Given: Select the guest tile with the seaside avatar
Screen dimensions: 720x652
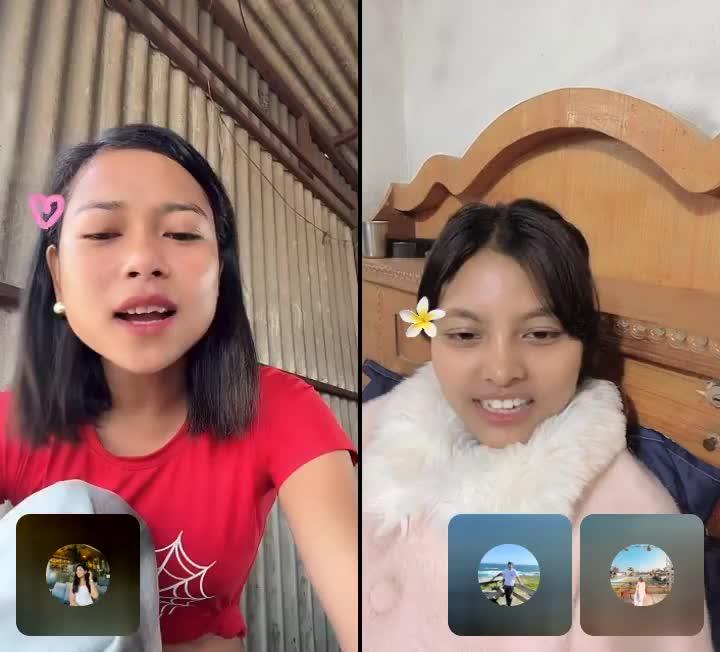Looking at the screenshot, I should [509, 575].
